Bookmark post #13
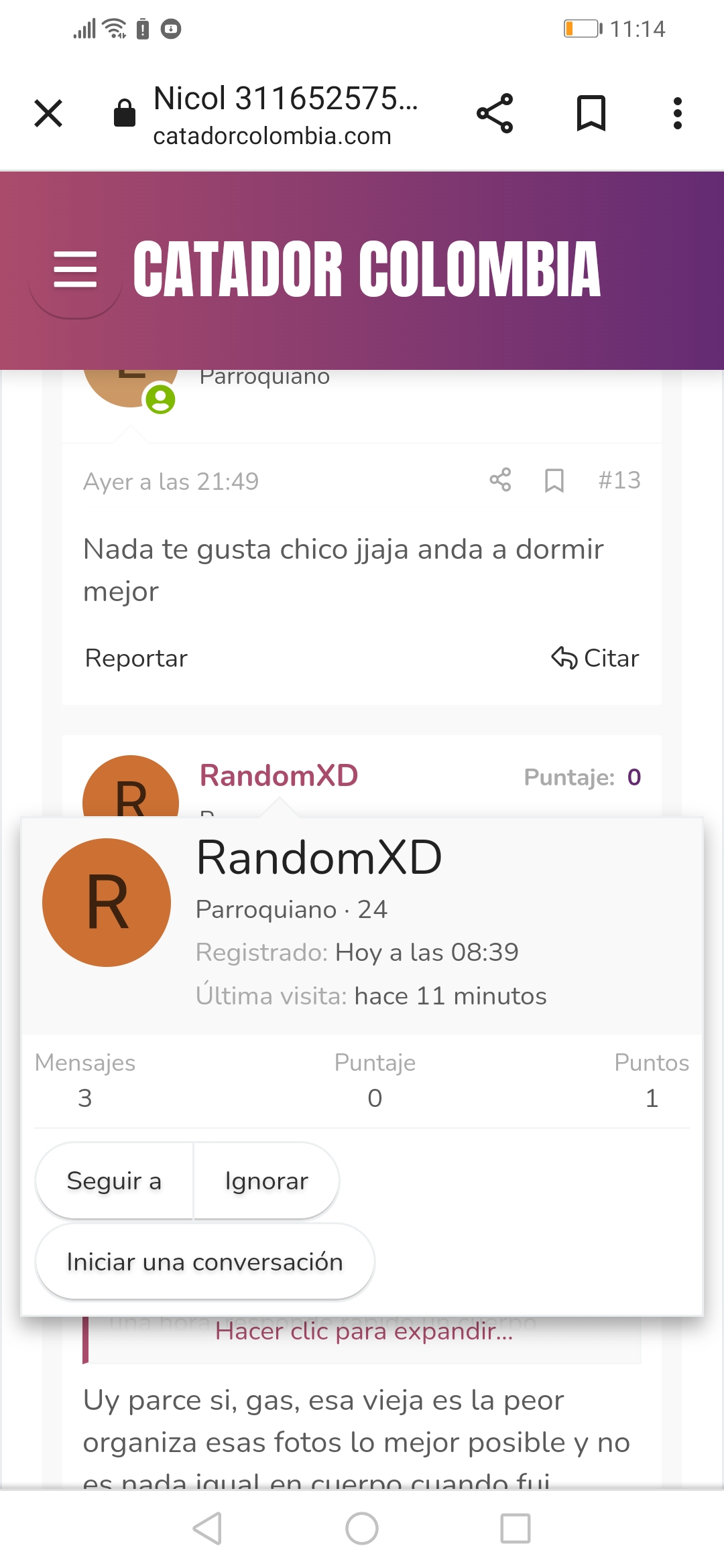This screenshot has height=1568, width=724. point(554,480)
